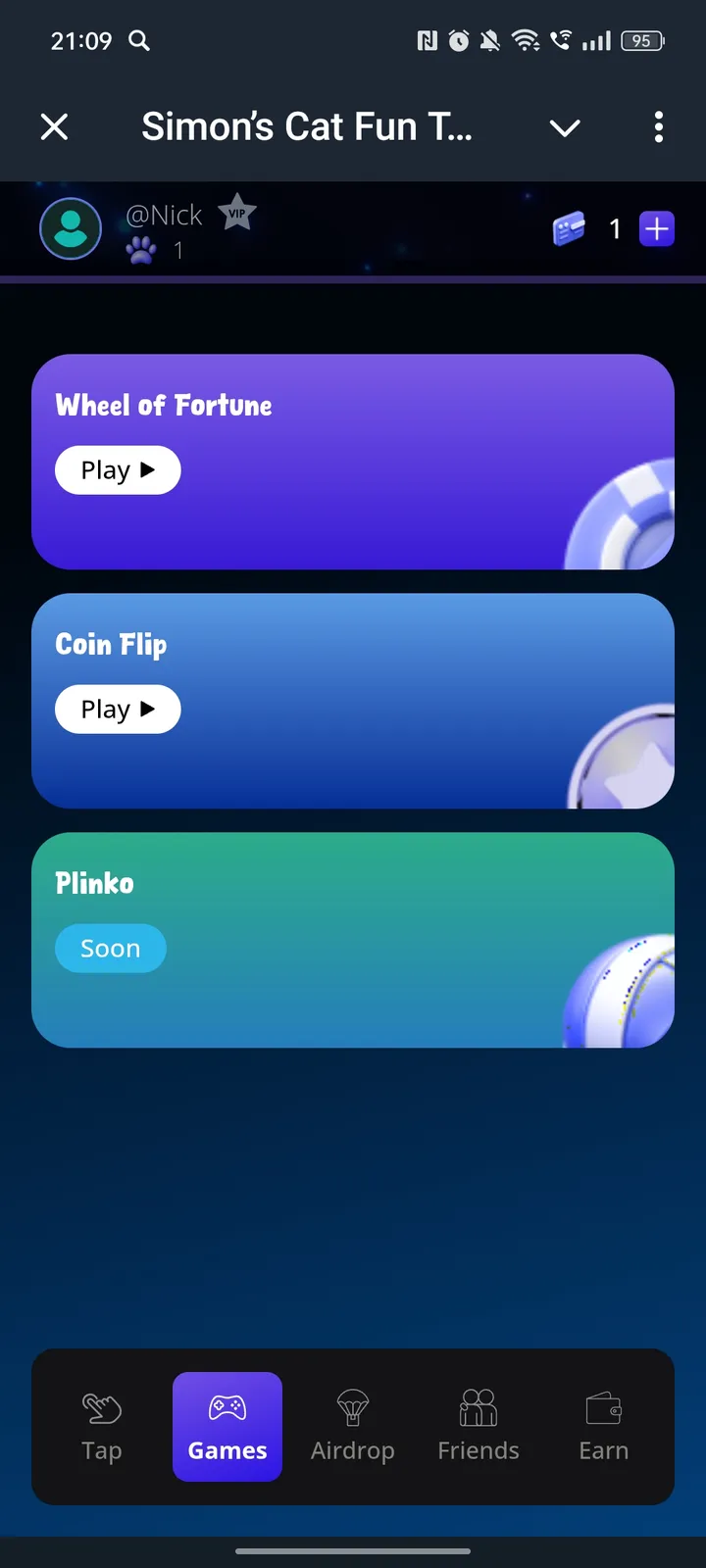Click the ticket balance icon

click(x=570, y=228)
